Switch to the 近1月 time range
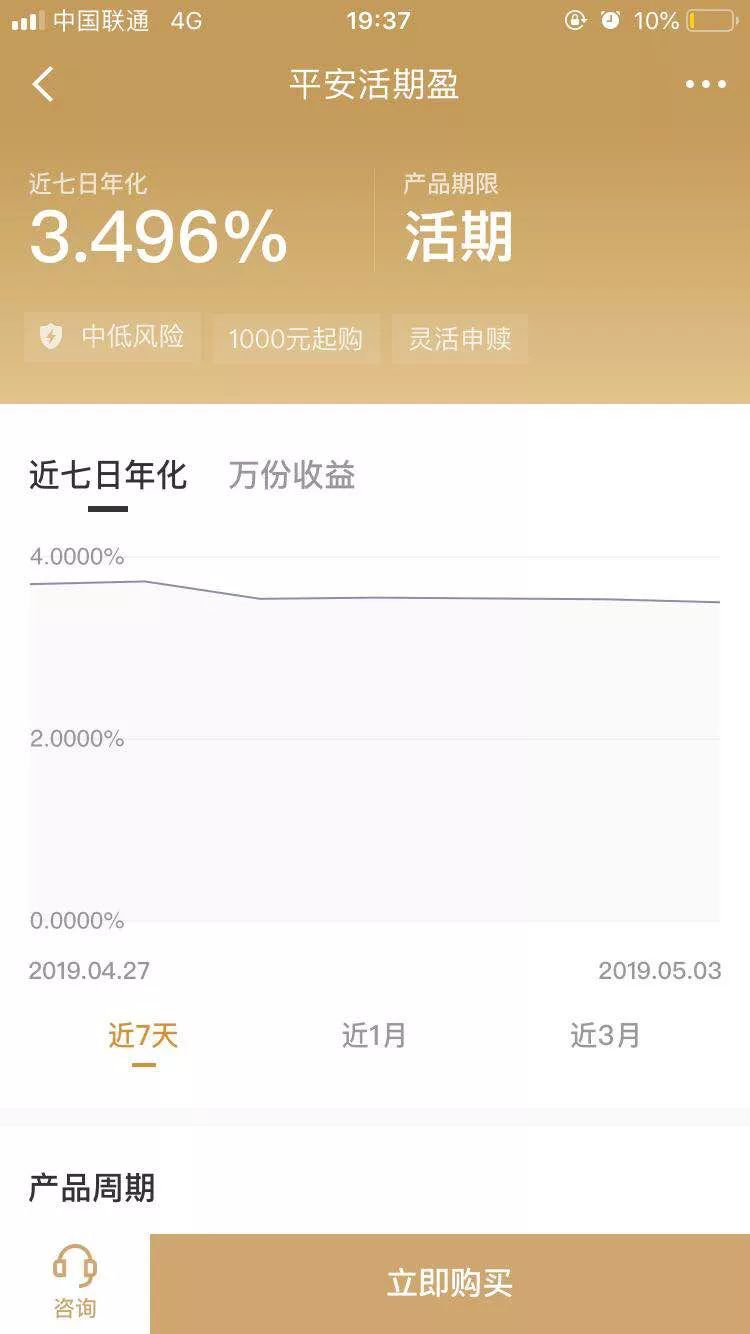The image size is (750, 1334). pyautogui.click(x=372, y=1037)
